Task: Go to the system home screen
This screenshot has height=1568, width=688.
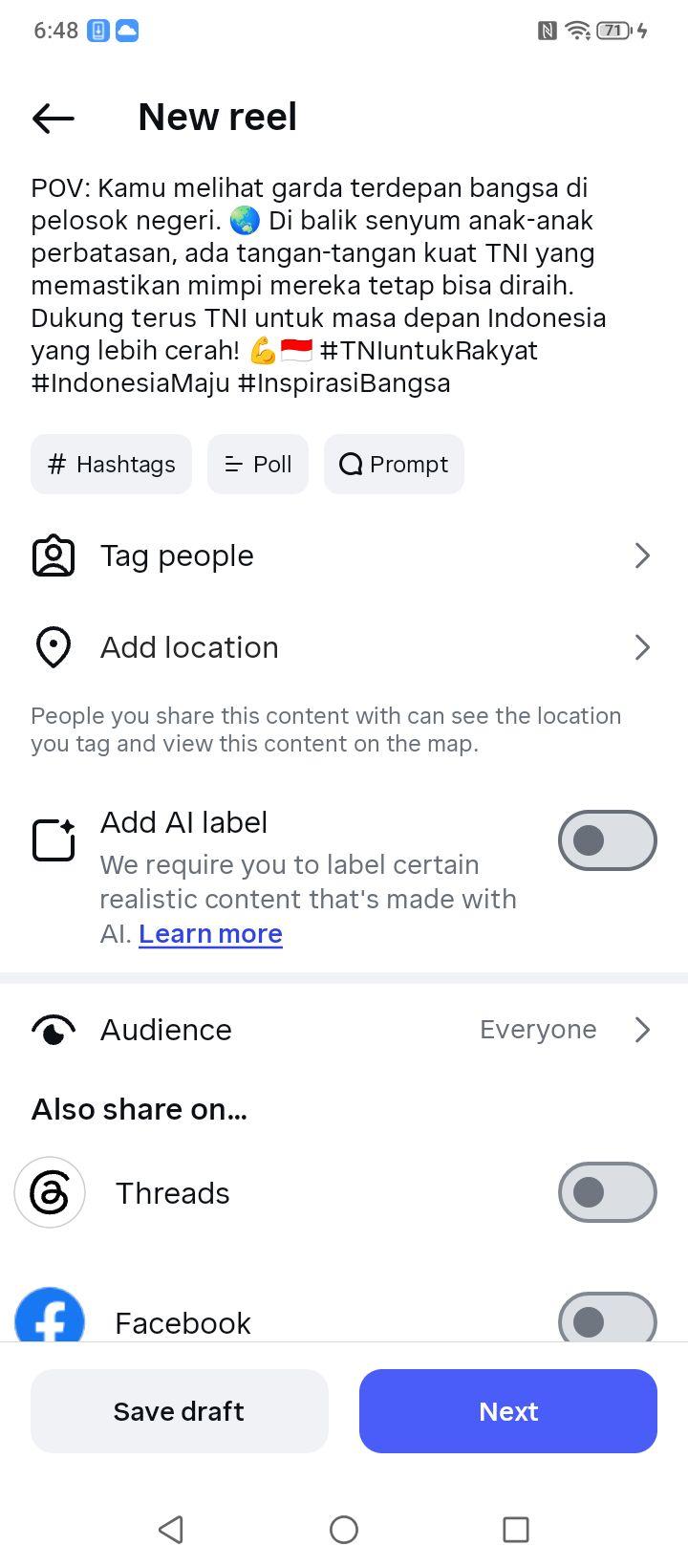Action: pos(344,1530)
